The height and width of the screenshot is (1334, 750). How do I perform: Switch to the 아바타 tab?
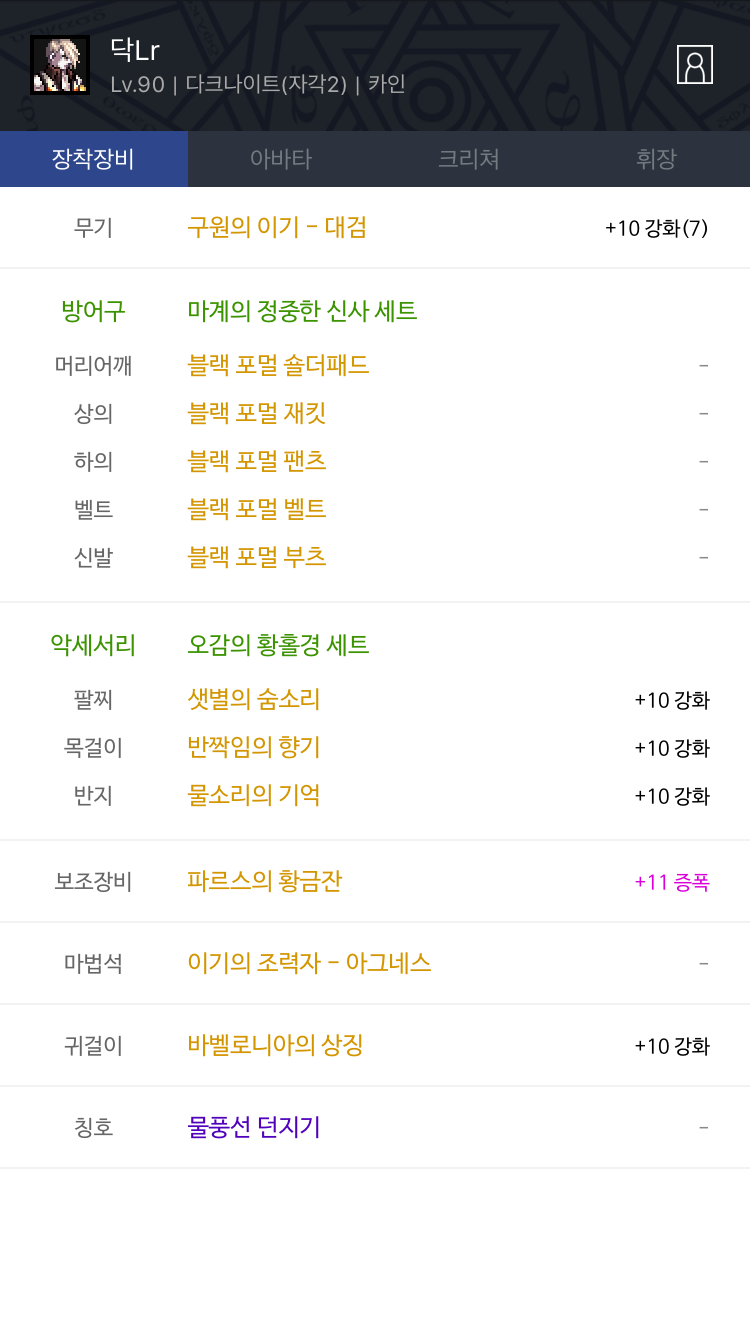281,159
